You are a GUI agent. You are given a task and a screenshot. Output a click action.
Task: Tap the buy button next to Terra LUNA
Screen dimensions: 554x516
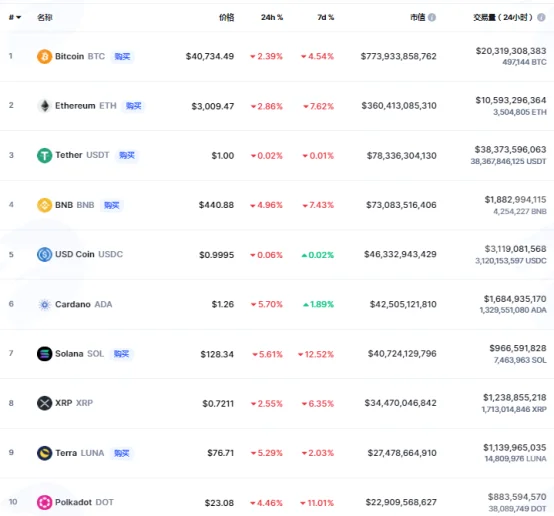[122, 453]
